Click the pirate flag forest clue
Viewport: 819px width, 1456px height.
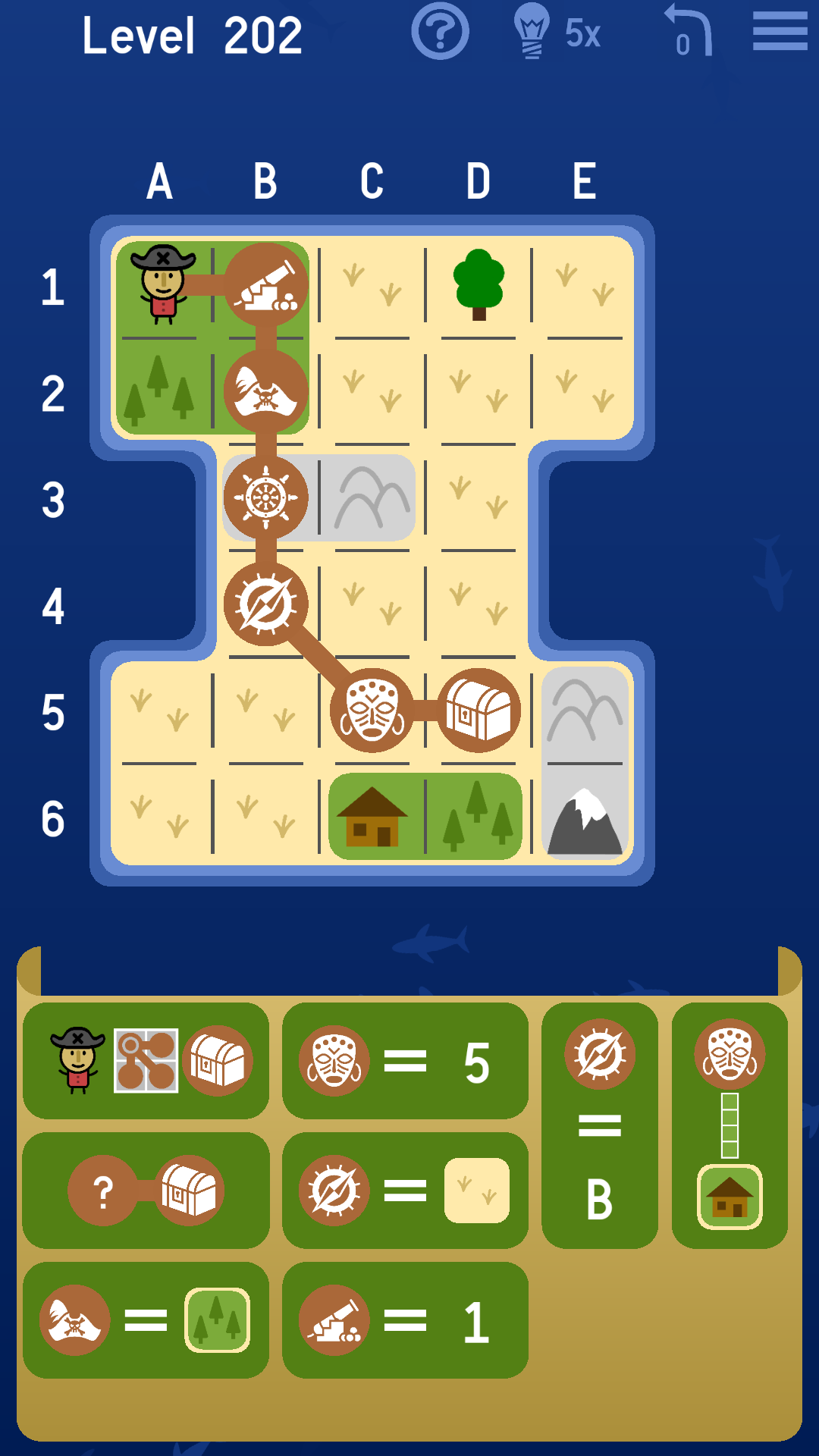[144, 1319]
